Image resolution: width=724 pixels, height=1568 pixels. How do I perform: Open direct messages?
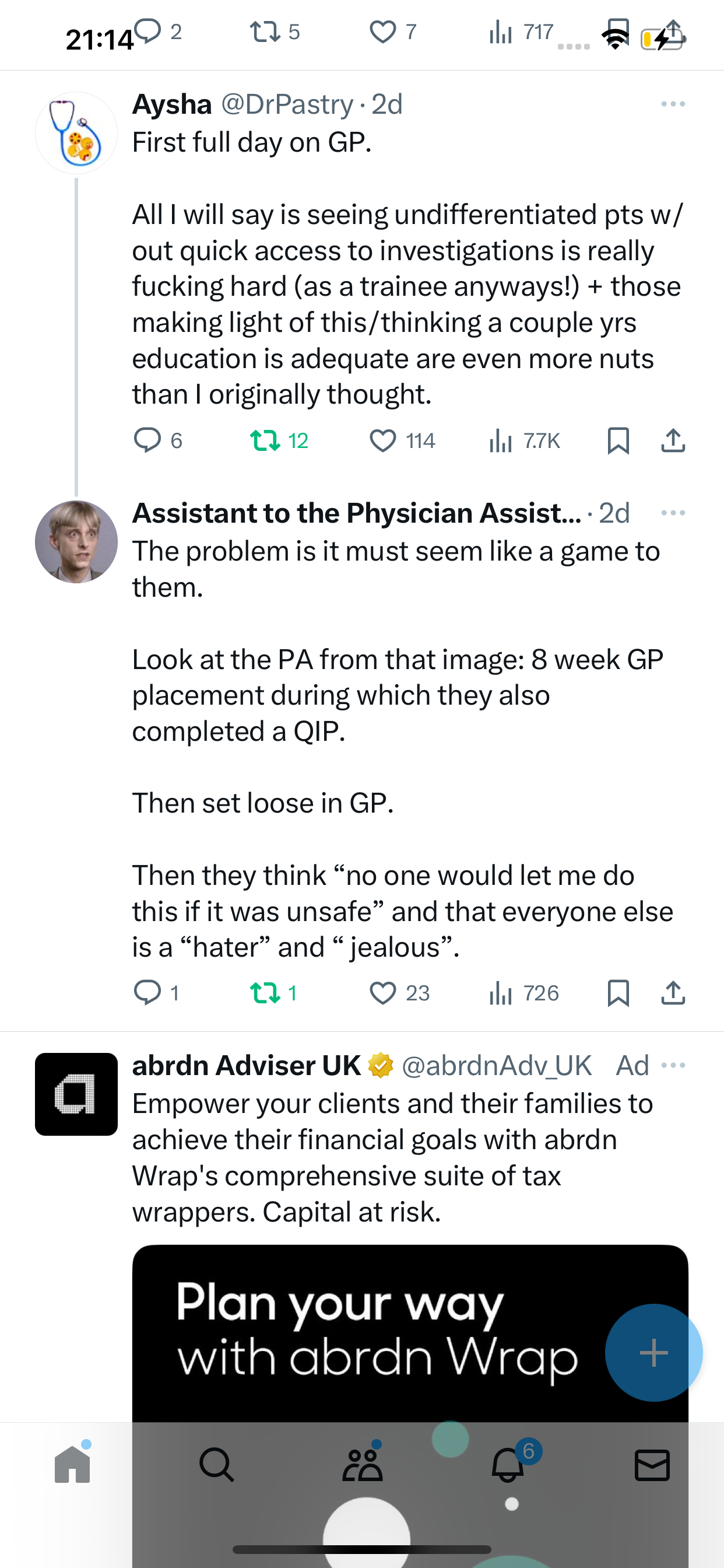[652, 1465]
